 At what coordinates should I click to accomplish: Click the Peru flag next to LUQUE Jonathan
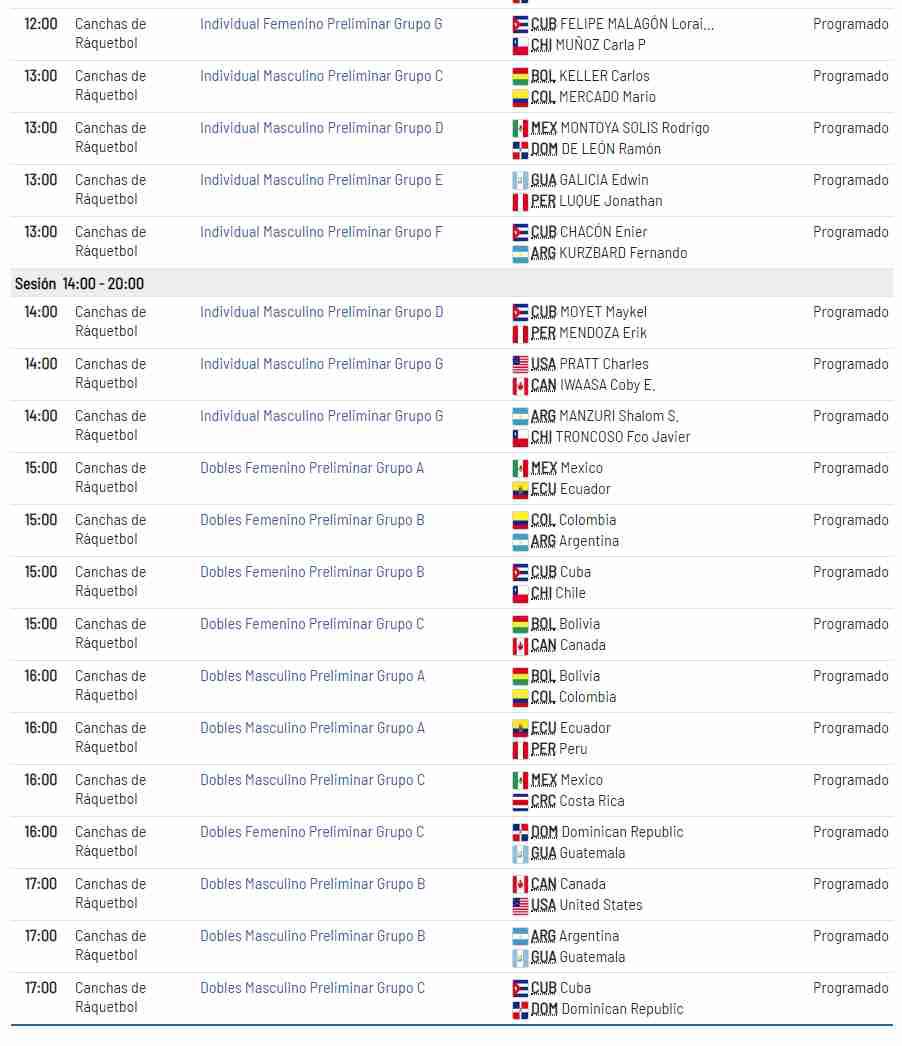(520, 201)
